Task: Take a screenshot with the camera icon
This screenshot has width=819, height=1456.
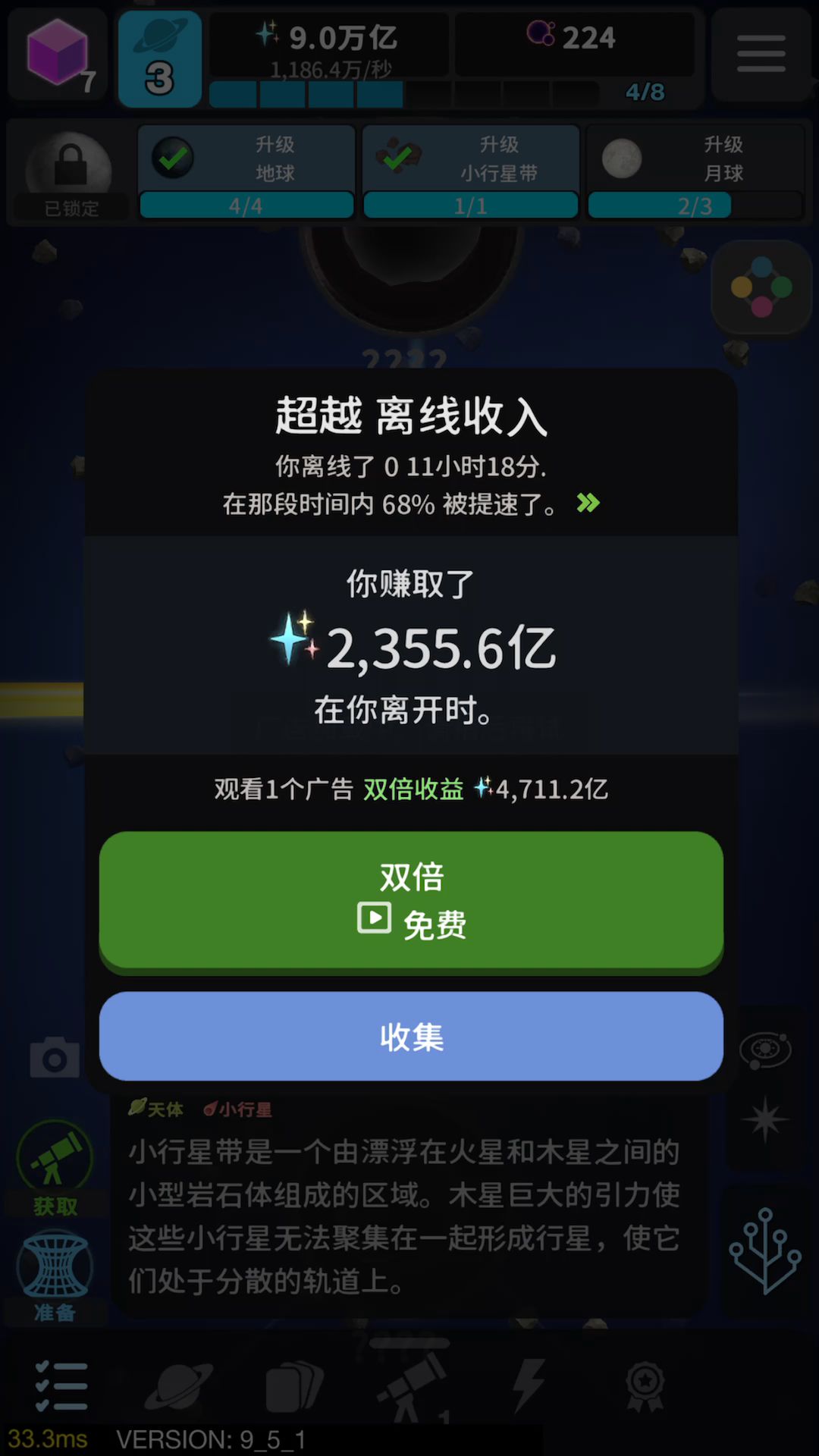Action: click(x=55, y=1057)
